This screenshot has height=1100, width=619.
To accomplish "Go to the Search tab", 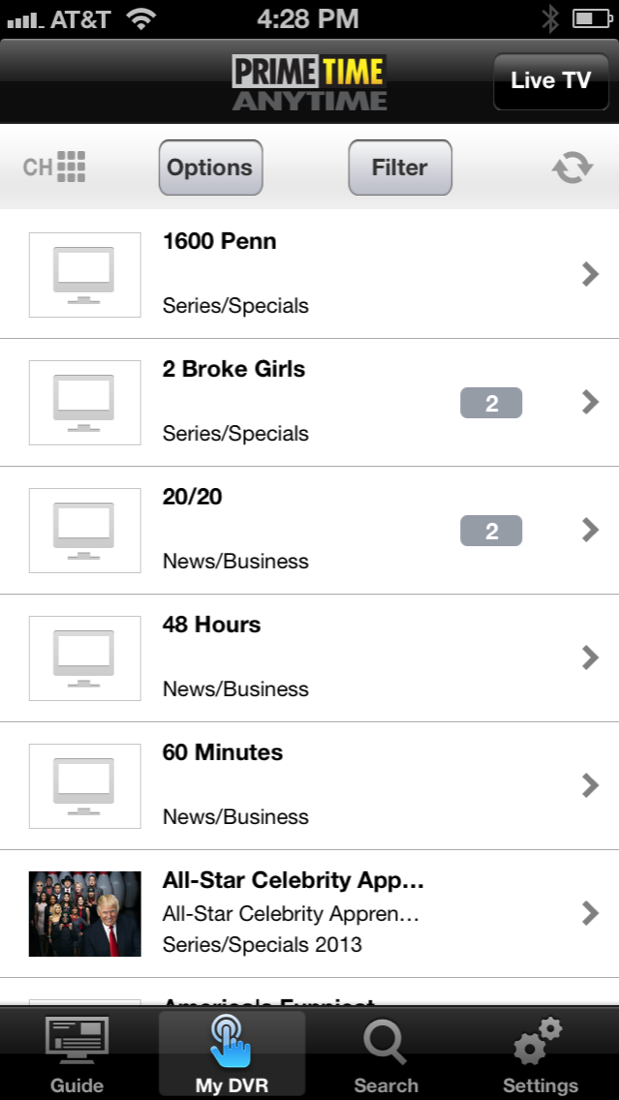I will 386,1055.
